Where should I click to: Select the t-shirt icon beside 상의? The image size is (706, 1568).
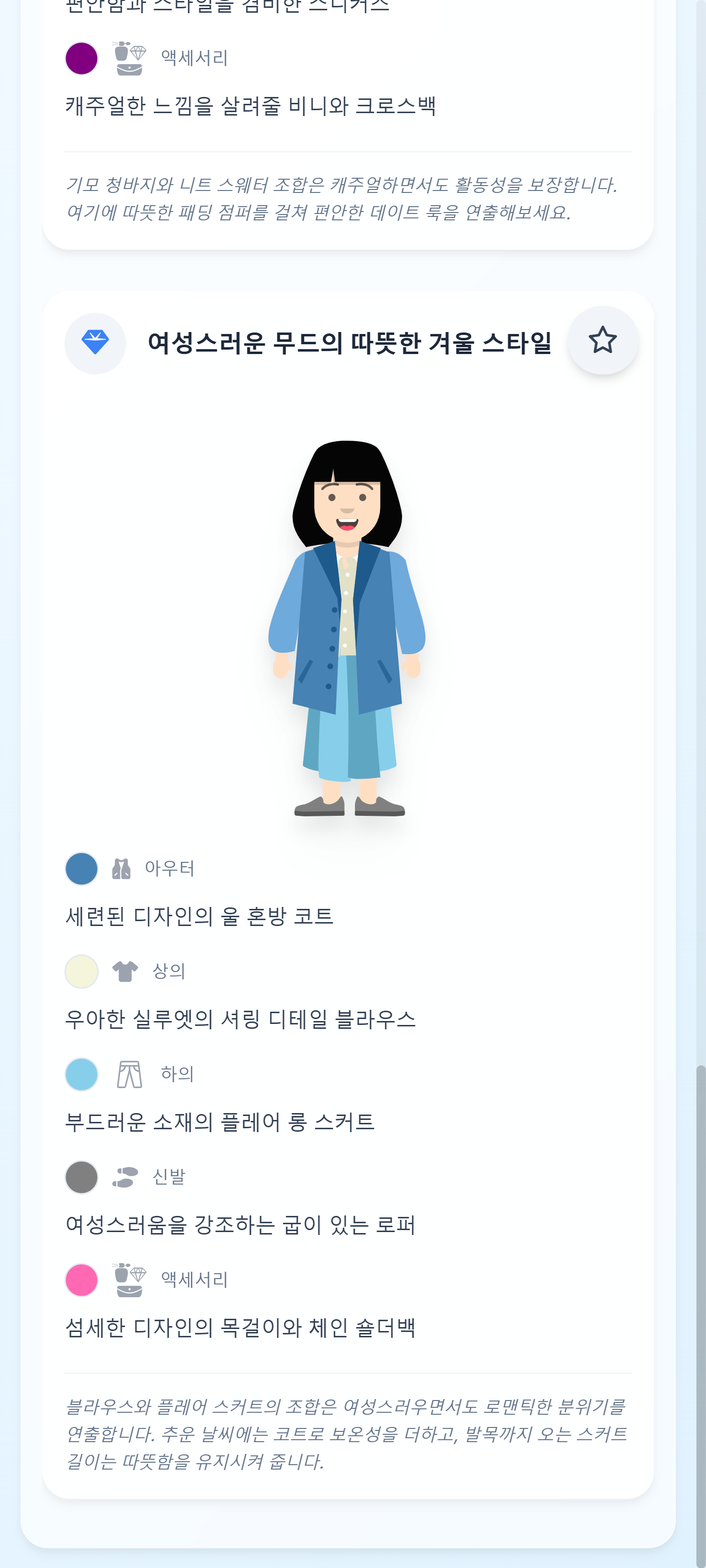(x=125, y=972)
